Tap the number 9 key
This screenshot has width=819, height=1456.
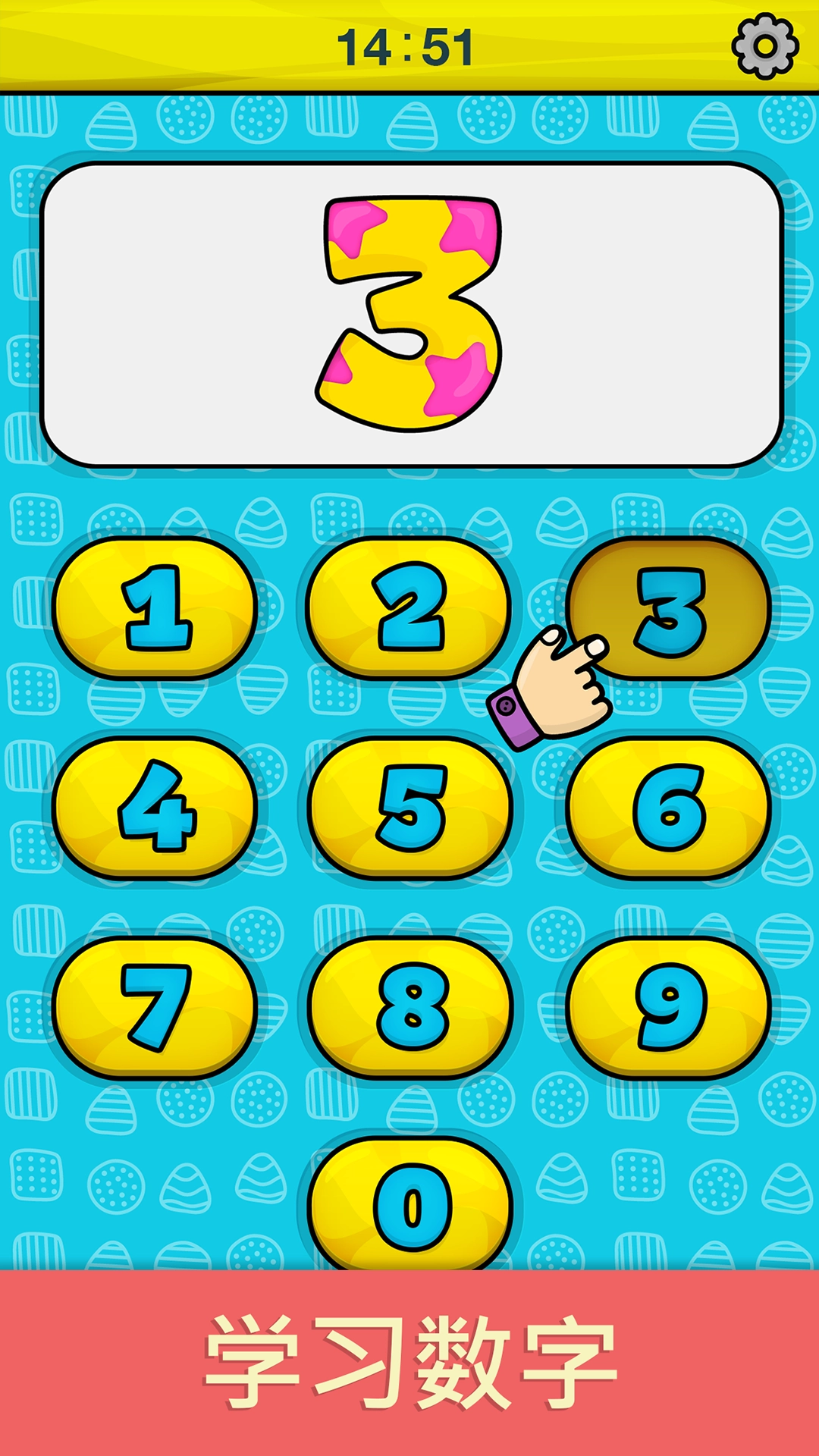click(x=668, y=1009)
